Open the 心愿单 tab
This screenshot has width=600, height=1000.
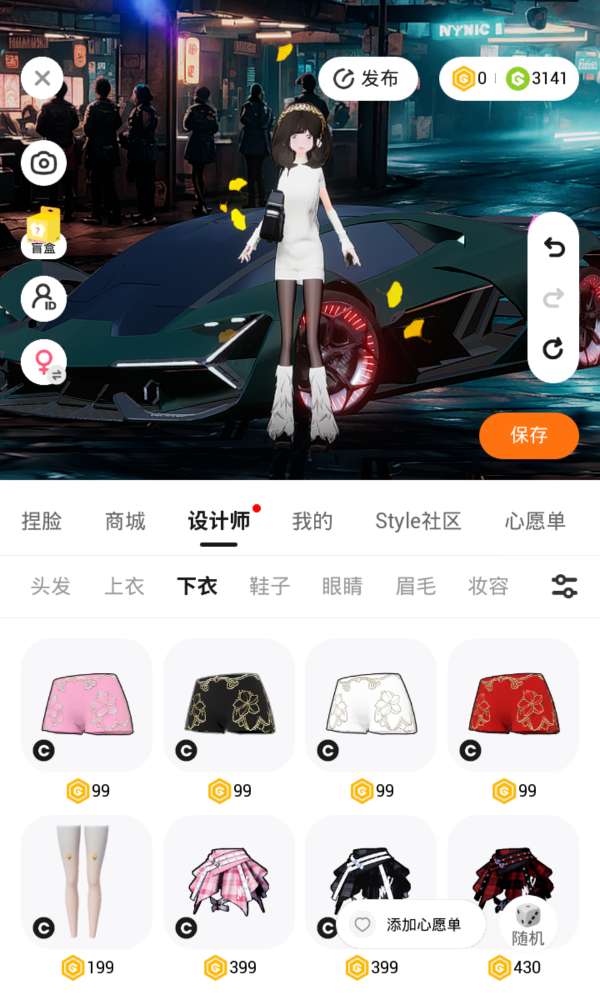pos(535,521)
